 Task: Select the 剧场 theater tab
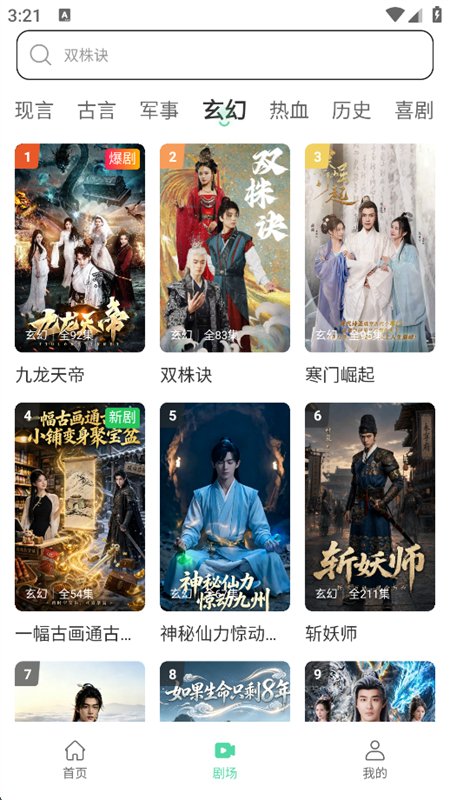pos(225,759)
